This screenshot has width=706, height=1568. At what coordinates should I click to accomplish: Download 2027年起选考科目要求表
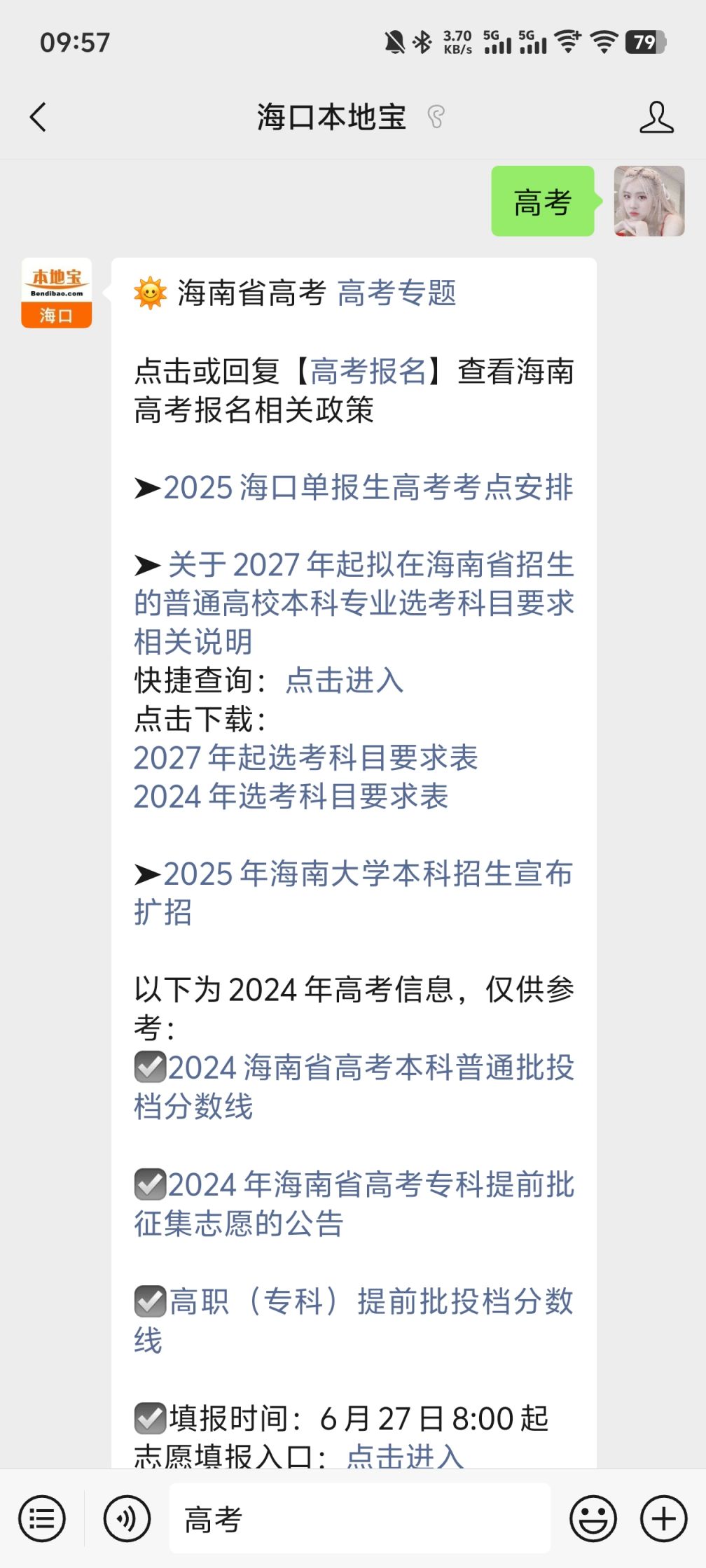point(306,758)
